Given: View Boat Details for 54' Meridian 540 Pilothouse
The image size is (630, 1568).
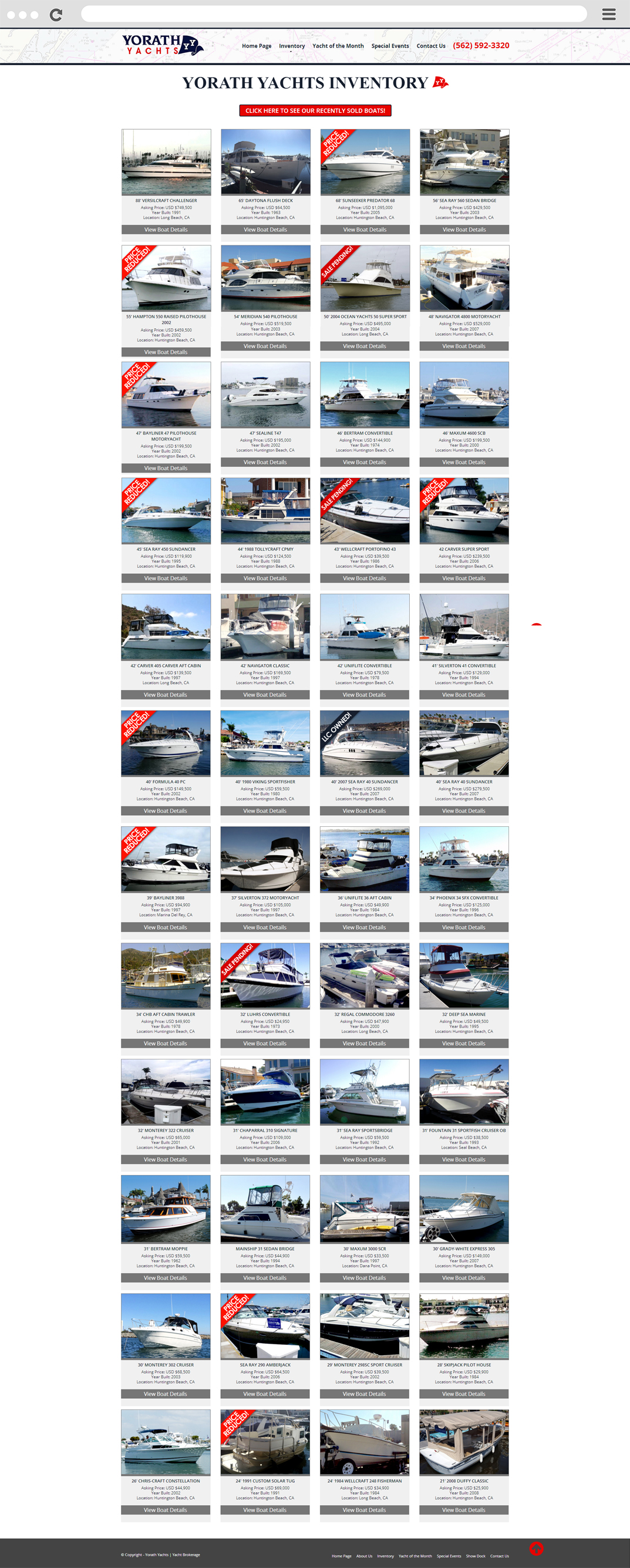Looking at the screenshot, I should point(265,346).
